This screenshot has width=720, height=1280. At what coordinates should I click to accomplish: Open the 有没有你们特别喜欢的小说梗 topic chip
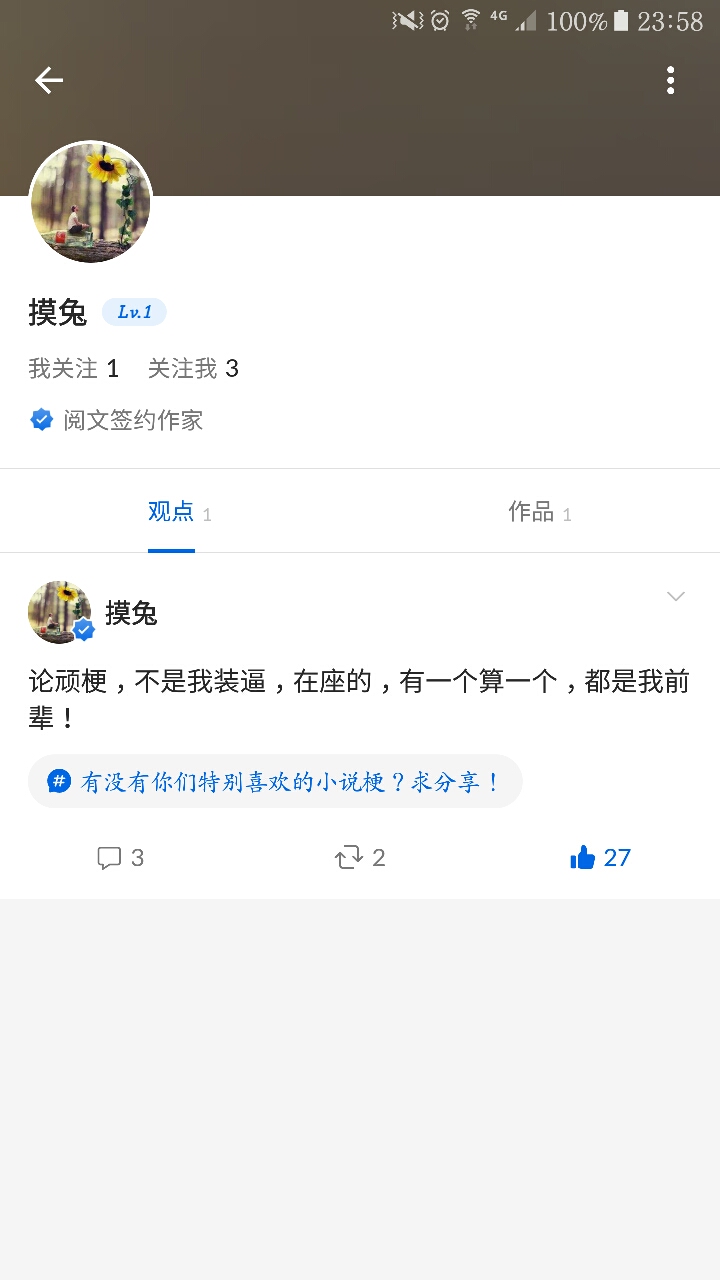coord(275,781)
